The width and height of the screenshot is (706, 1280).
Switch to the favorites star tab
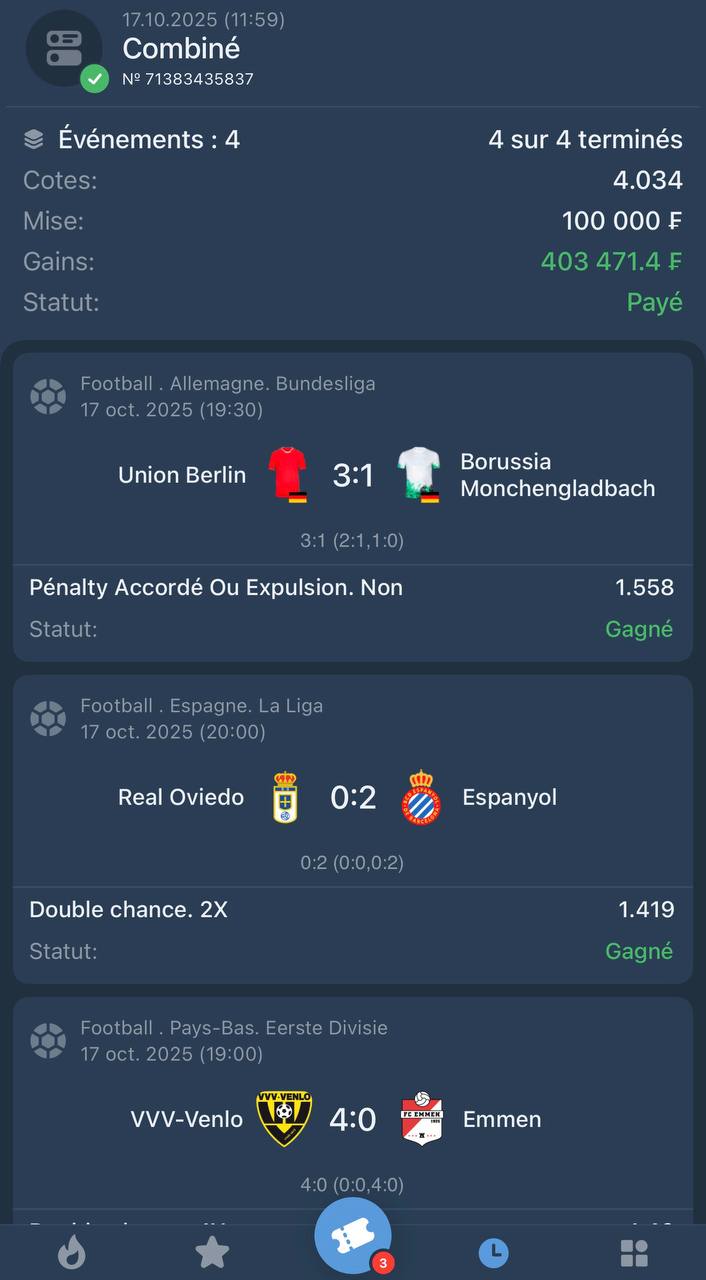[x=212, y=1252]
